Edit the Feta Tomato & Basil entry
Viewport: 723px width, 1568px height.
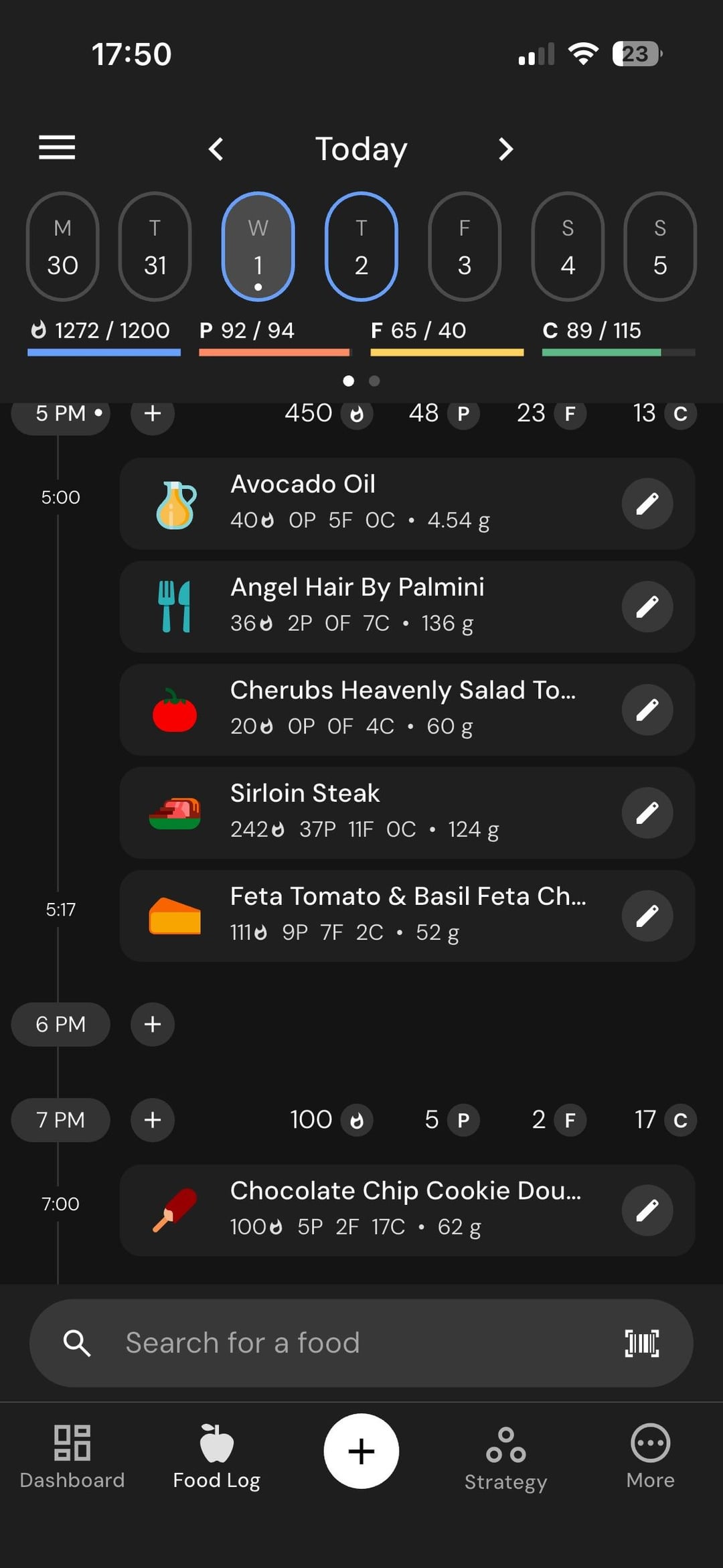click(647, 916)
